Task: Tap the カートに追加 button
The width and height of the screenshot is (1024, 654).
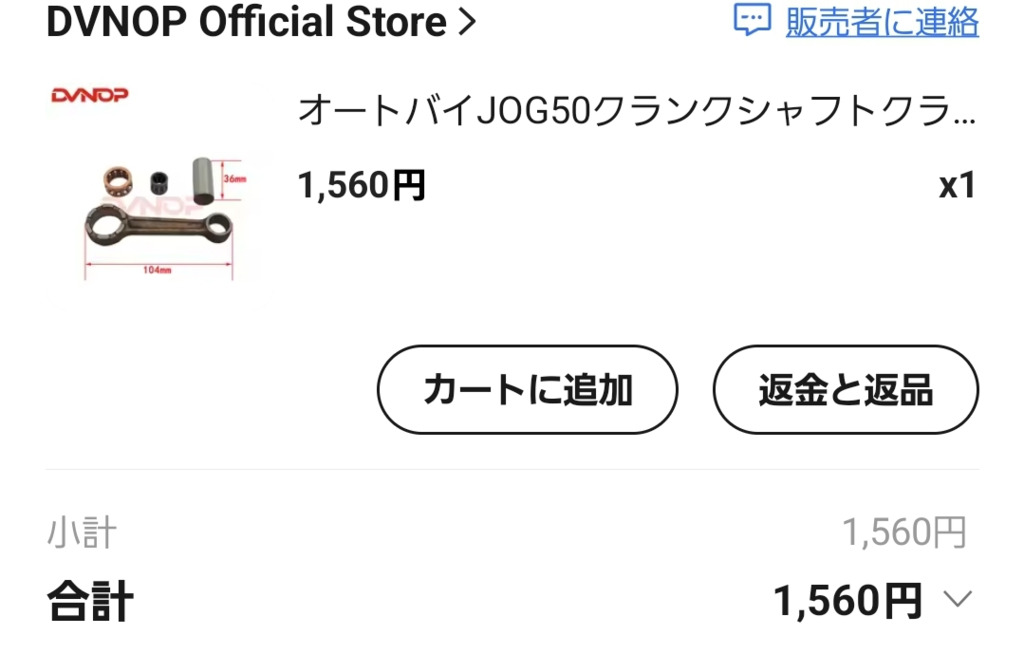Action: pos(527,390)
